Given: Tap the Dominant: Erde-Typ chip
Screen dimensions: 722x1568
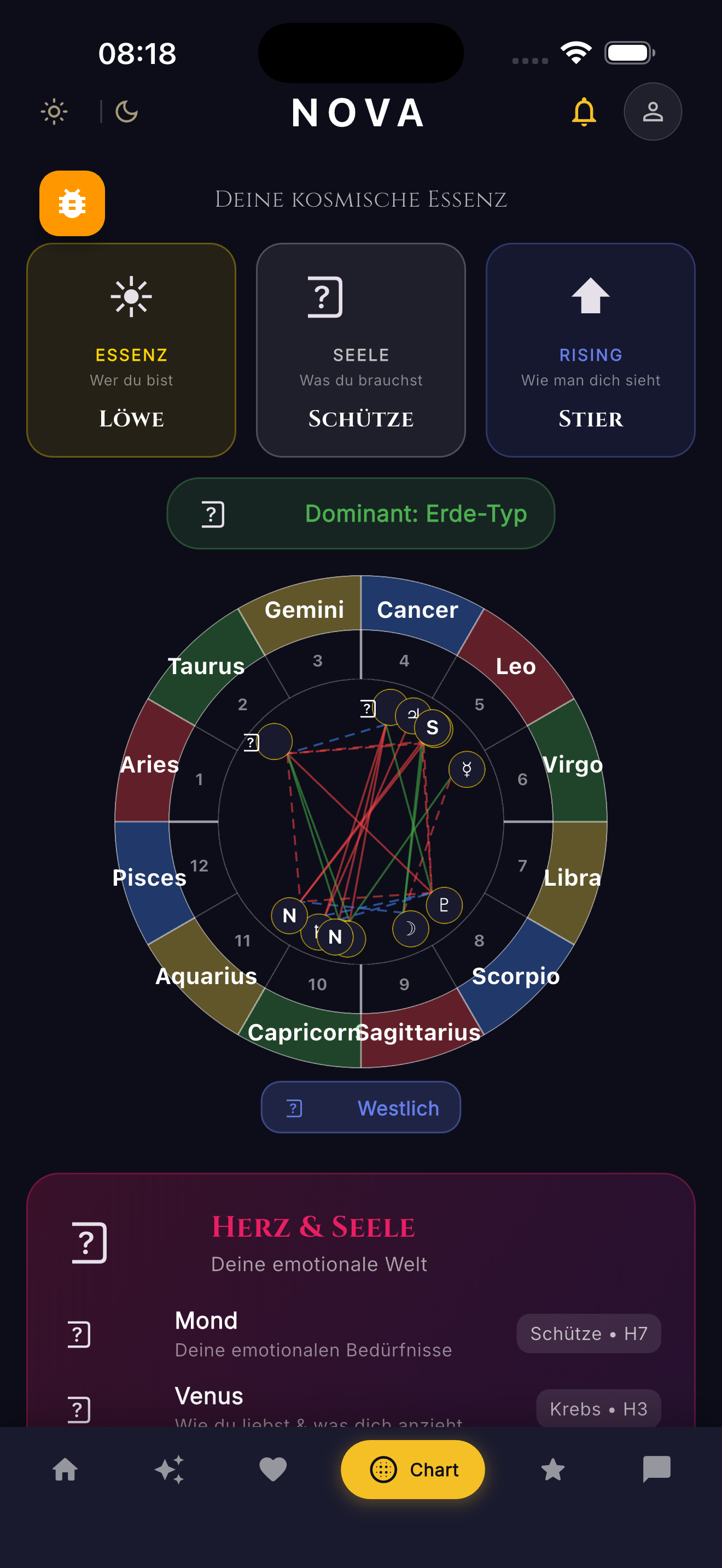Looking at the screenshot, I should point(361,513).
